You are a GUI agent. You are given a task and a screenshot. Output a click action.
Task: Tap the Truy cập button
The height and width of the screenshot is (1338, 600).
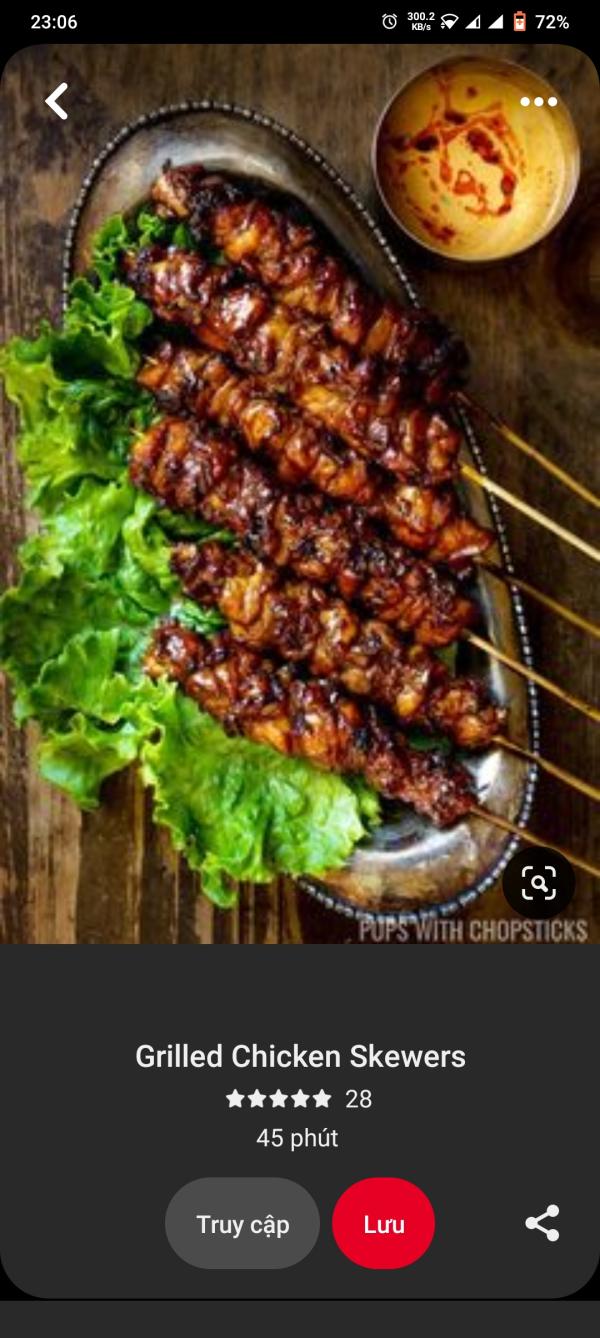(x=242, y=1224)
